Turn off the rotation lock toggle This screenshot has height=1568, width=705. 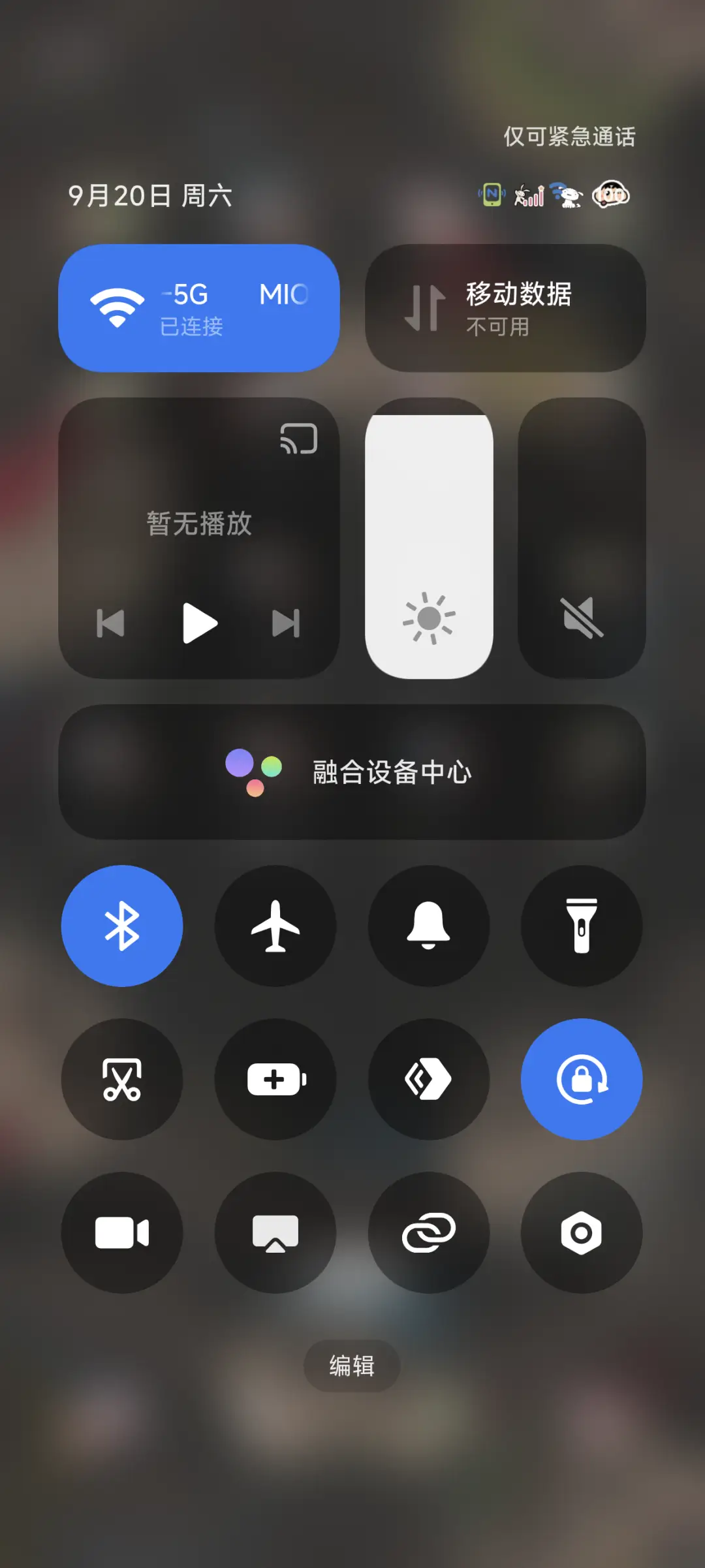[x=582, y=1080]
